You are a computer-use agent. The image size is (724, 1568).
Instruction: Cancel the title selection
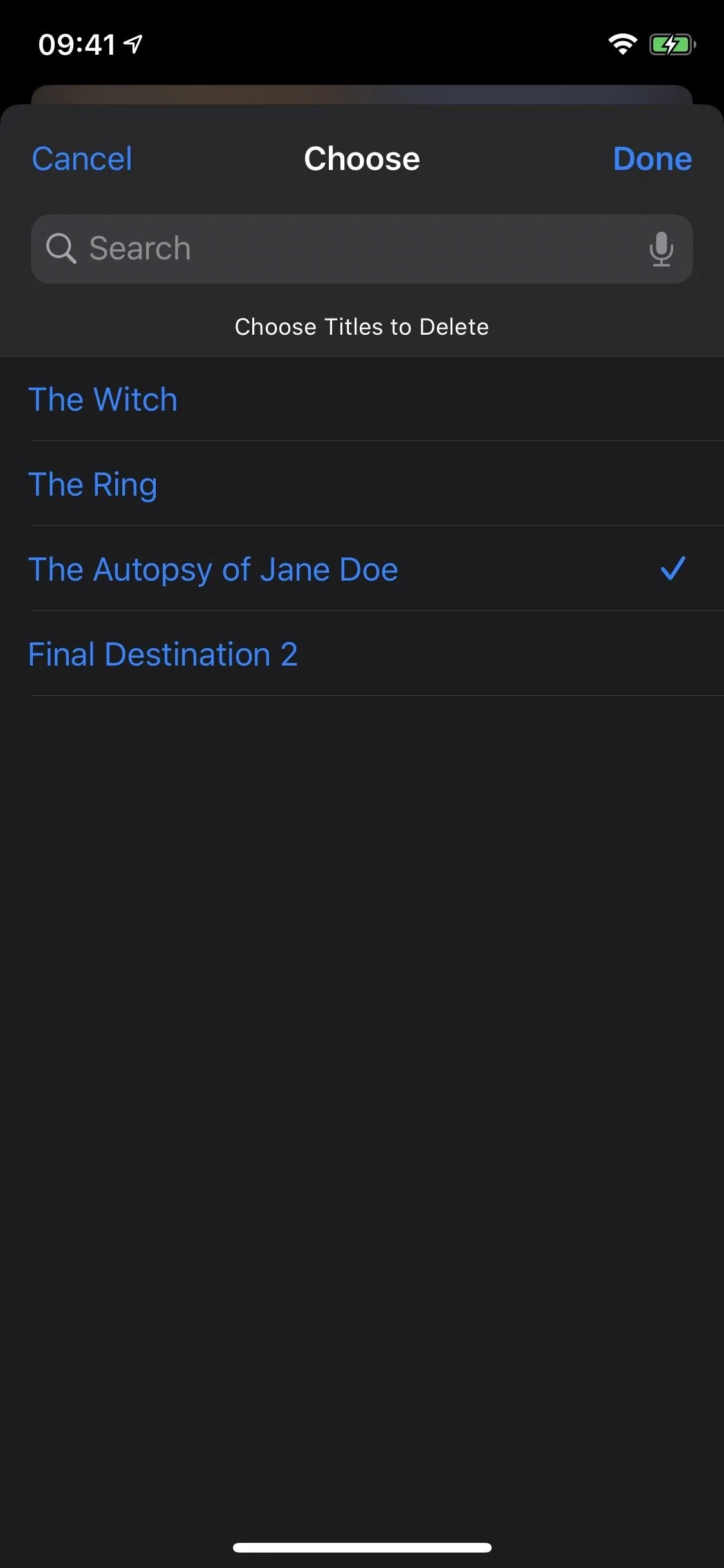coord(82,159)
